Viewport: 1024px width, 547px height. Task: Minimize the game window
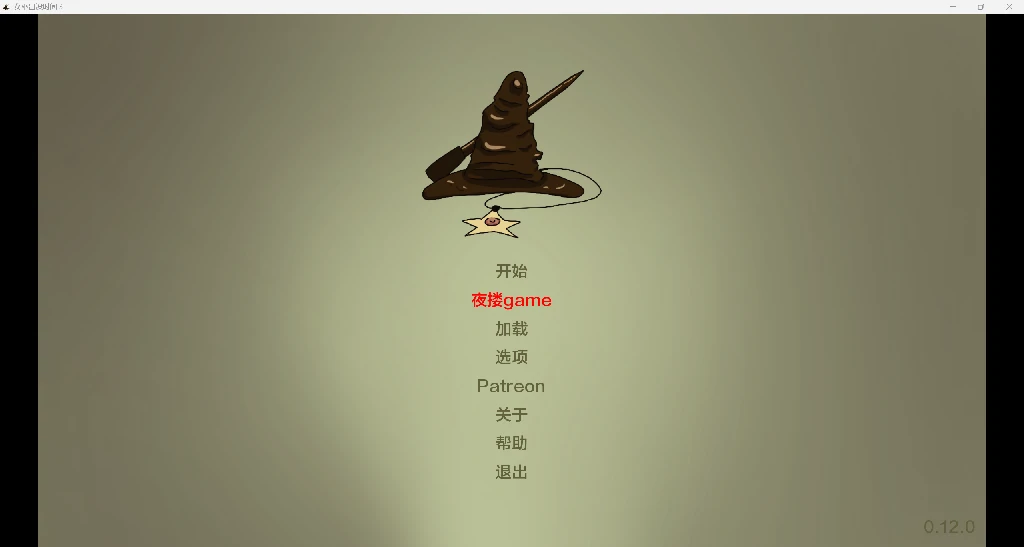pos(952,6)
